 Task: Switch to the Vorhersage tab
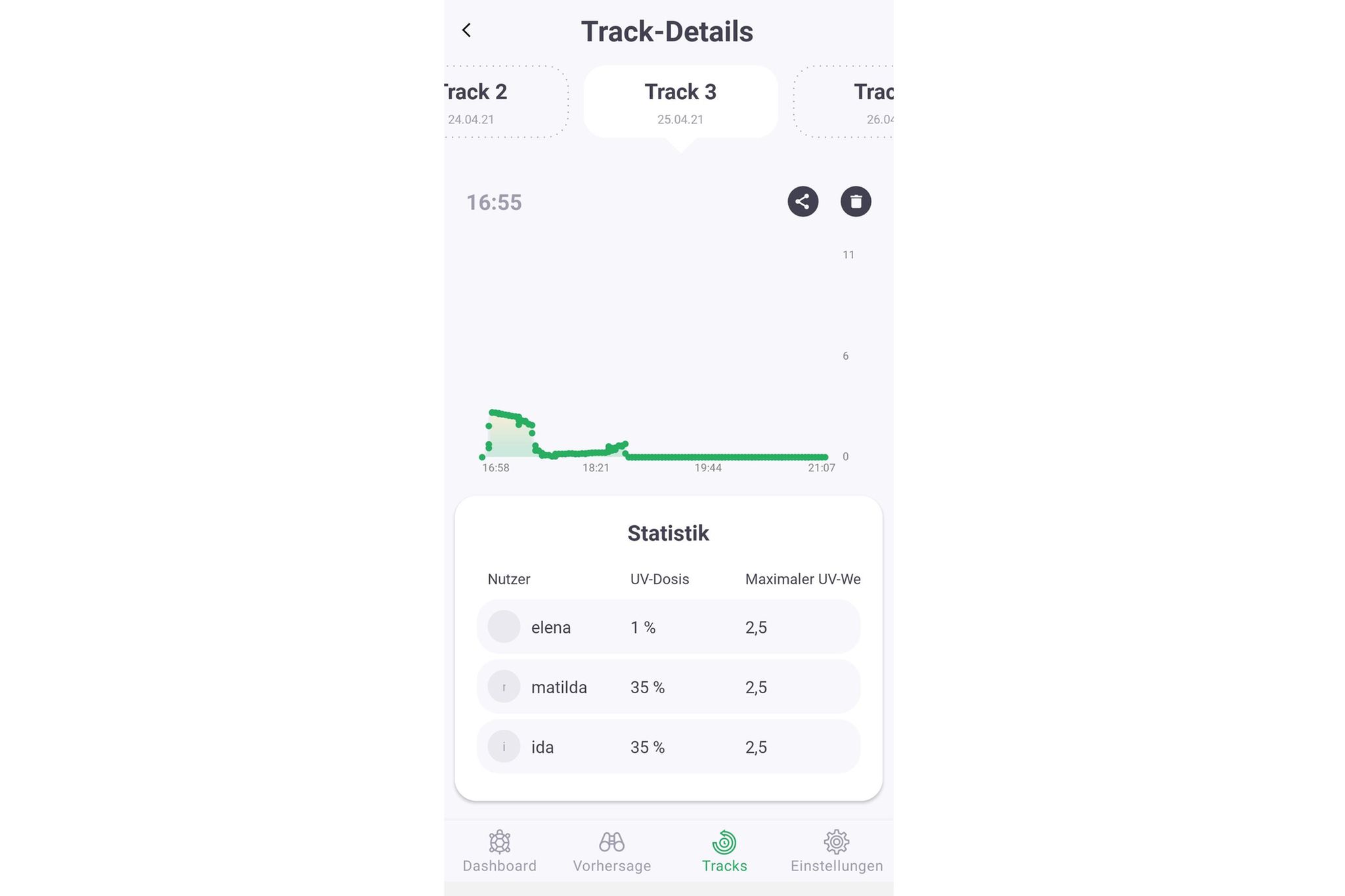tap(611, 851)
